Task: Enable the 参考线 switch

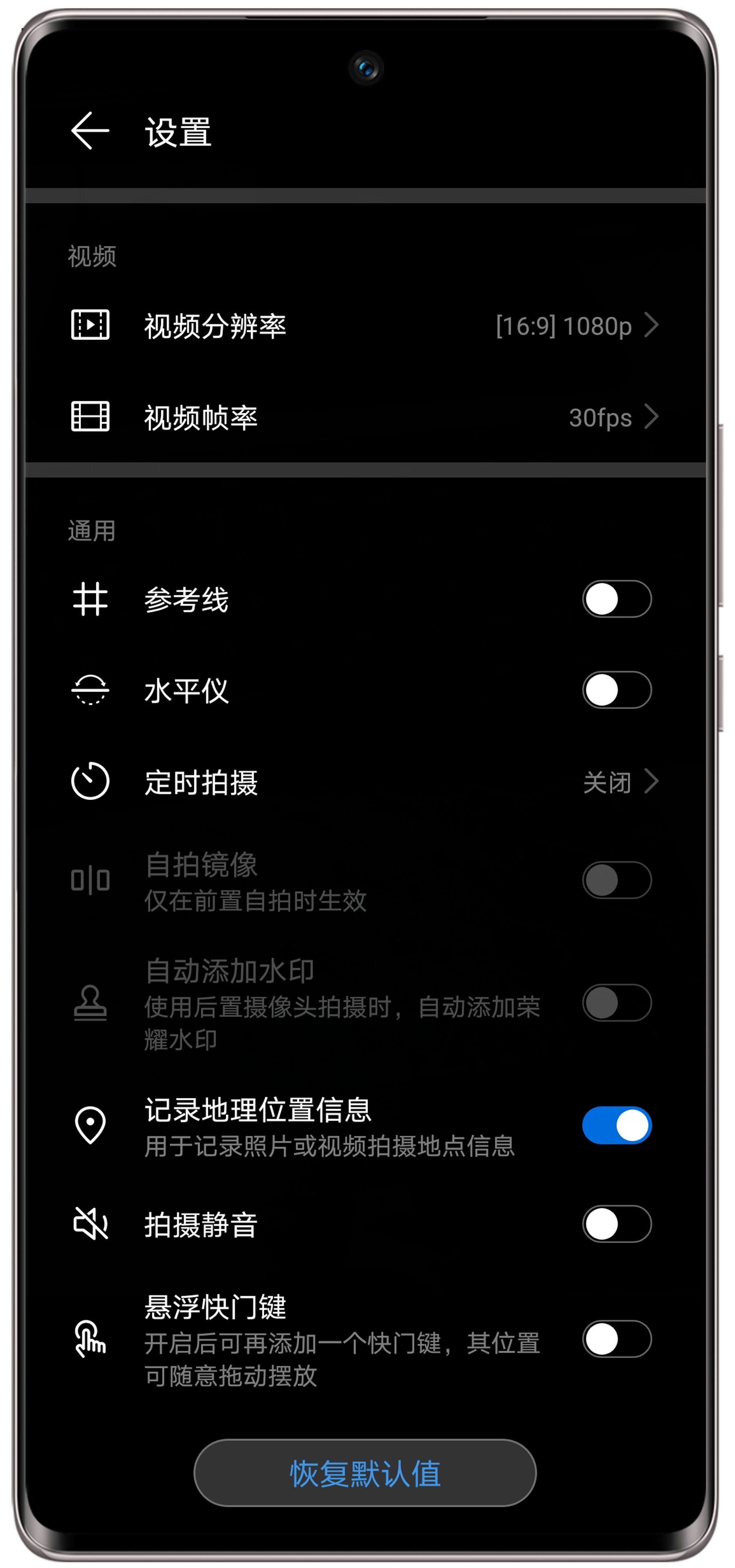Action: (x=616, y=599)
